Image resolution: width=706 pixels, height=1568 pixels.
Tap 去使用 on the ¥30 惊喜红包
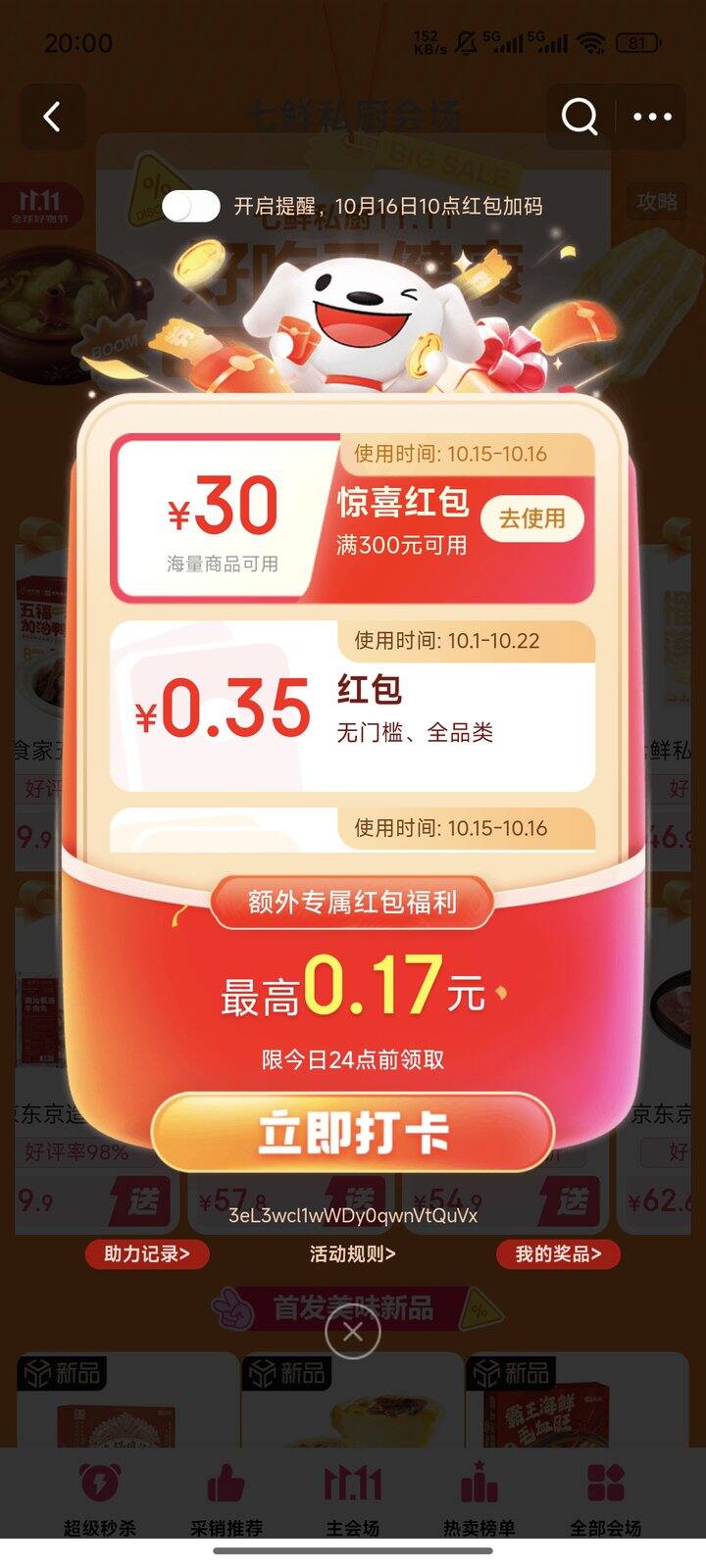point(532,518)
